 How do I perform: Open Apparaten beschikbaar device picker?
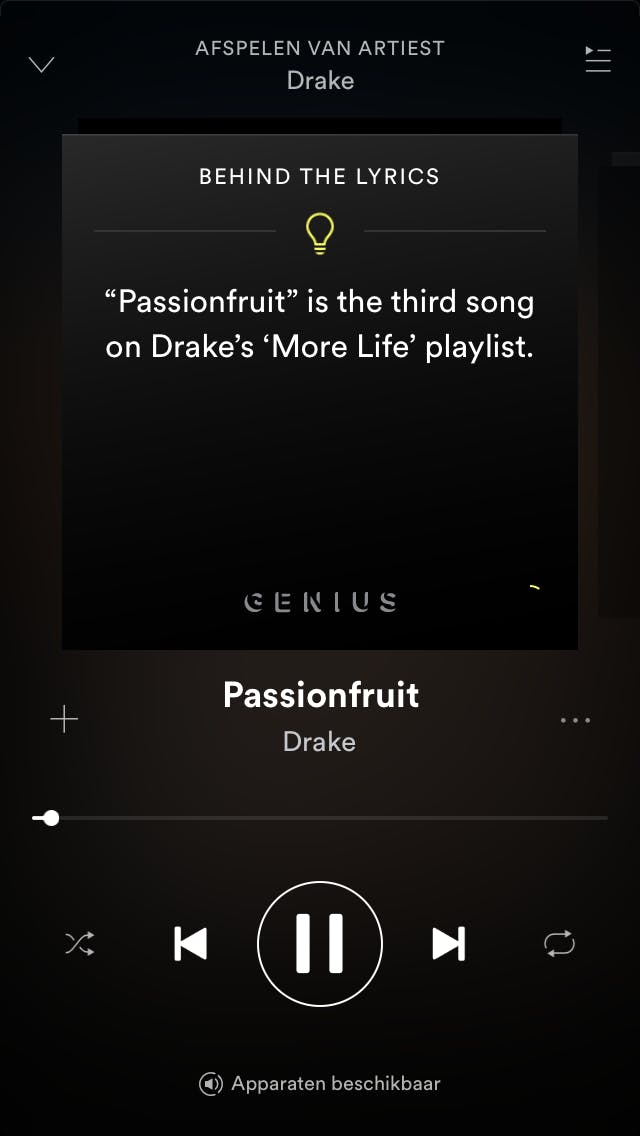point(320,1083)
